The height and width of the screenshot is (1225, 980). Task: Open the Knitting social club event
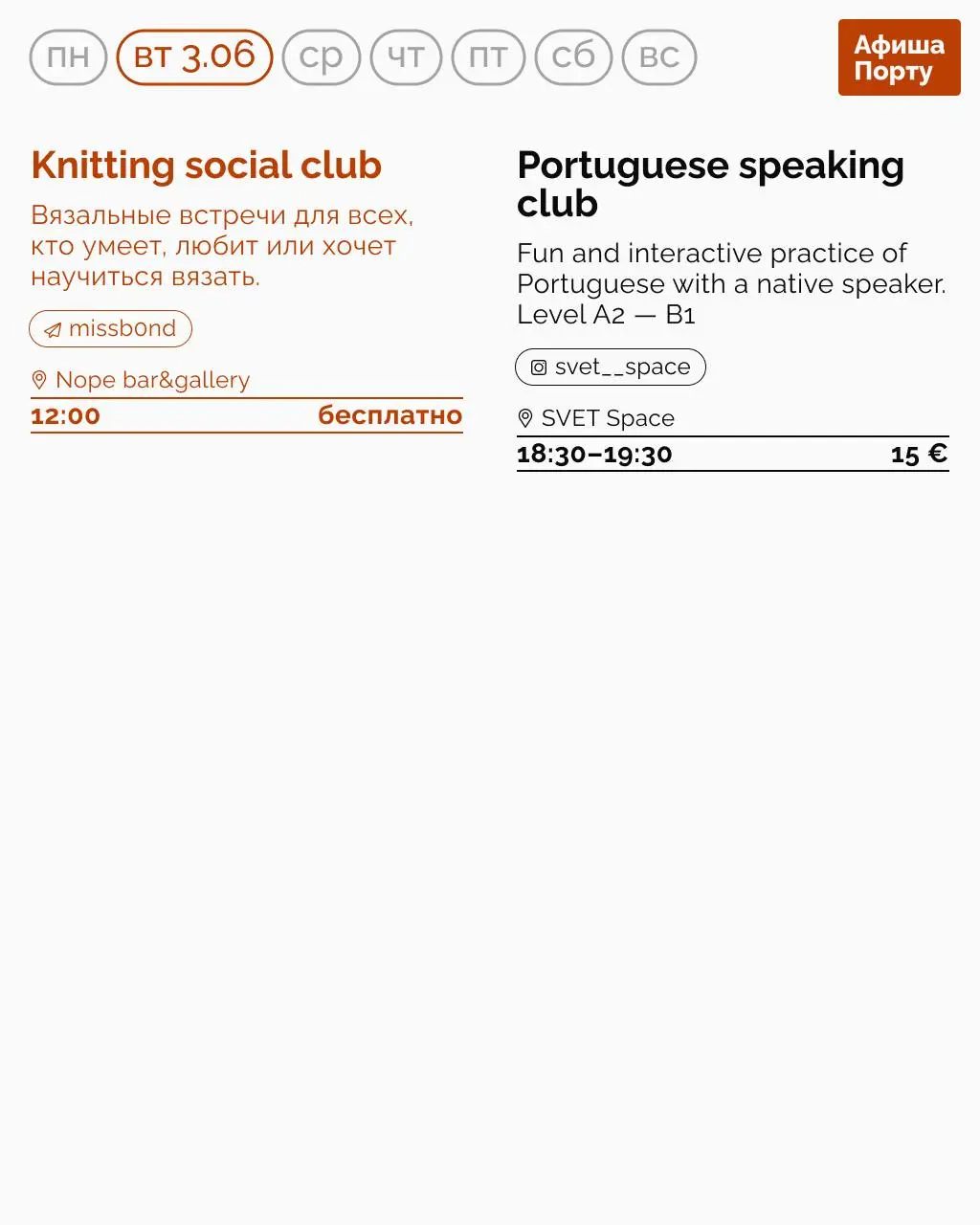click(207, 165)
